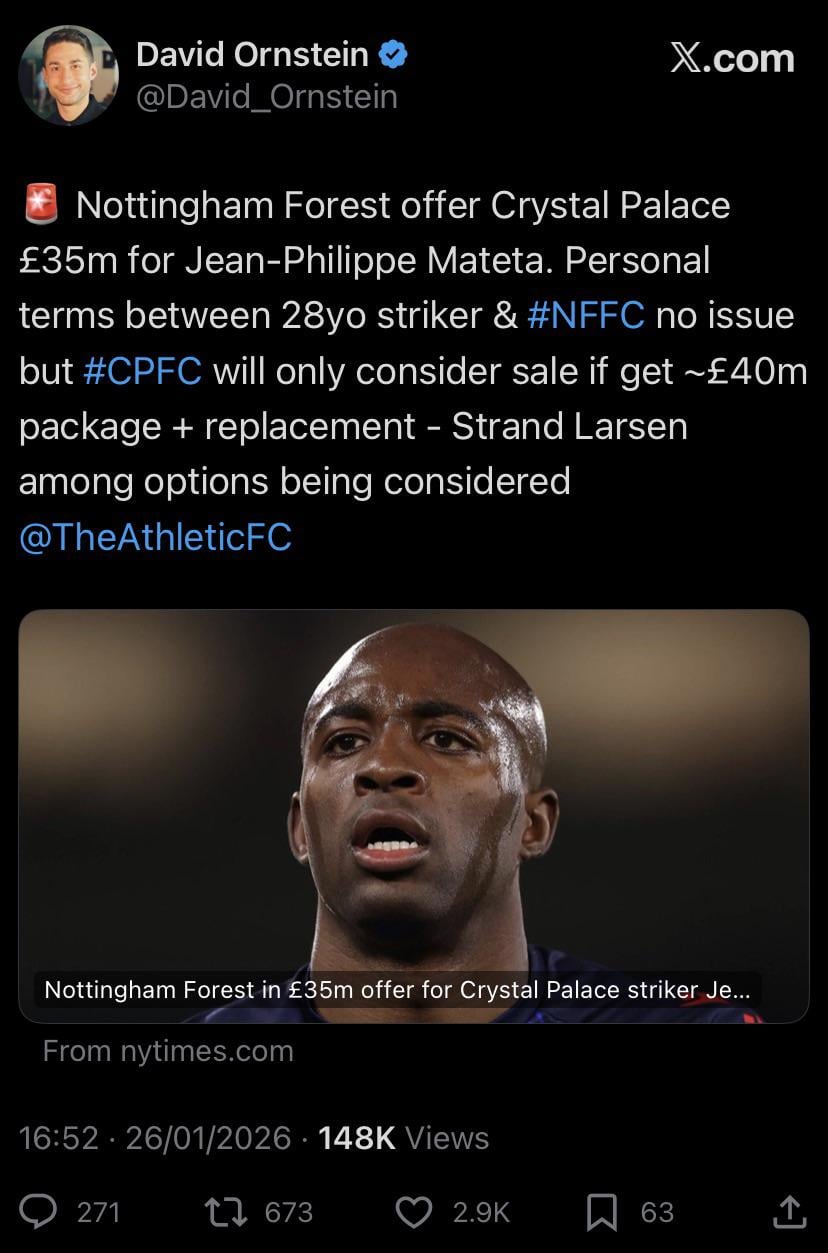This screenshot has height=1253, width=828.
Task: Like David Ornstein's post
Action: (413, 1212)
